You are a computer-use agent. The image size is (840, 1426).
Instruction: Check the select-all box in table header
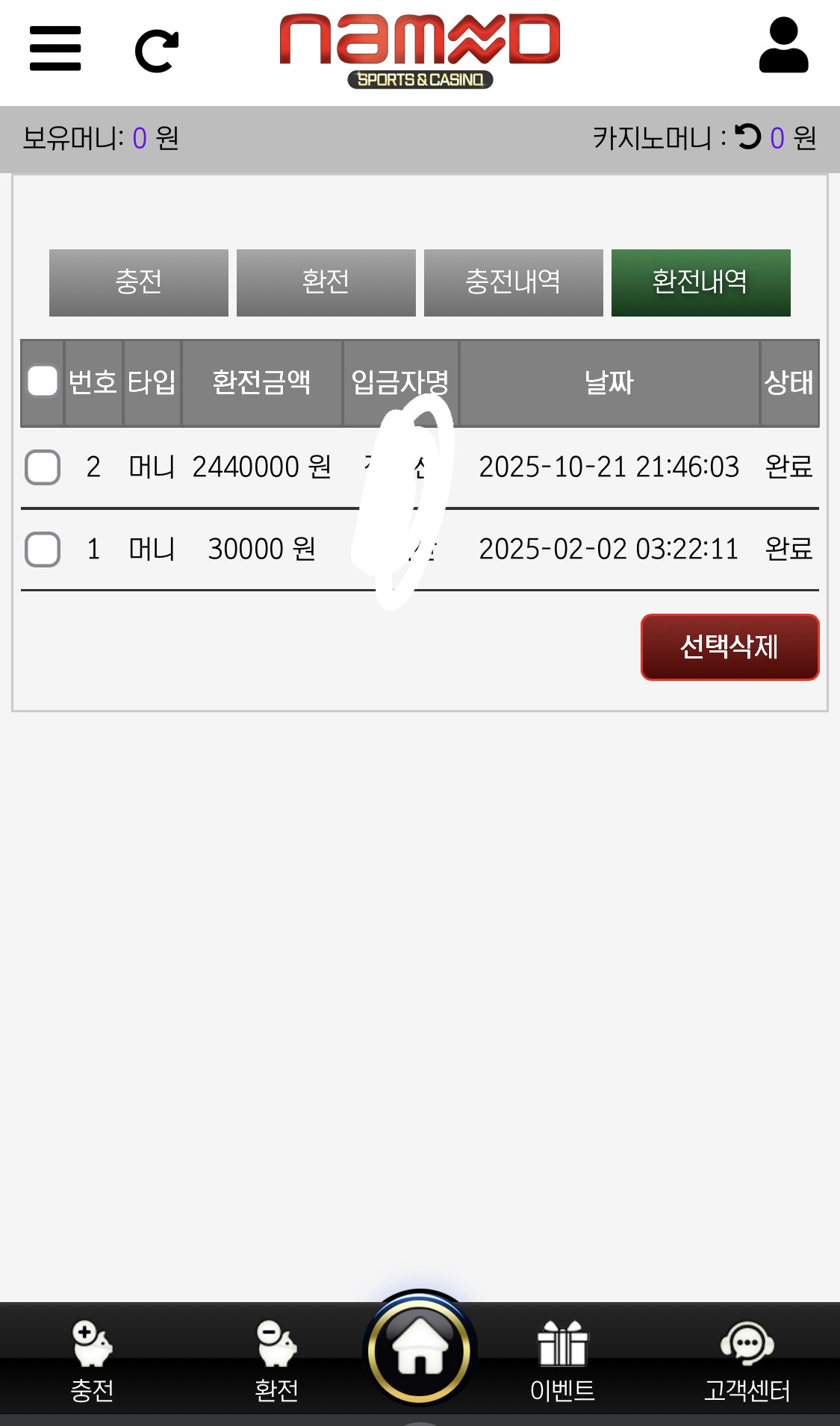pyautogui.click(x=43, y=381)
